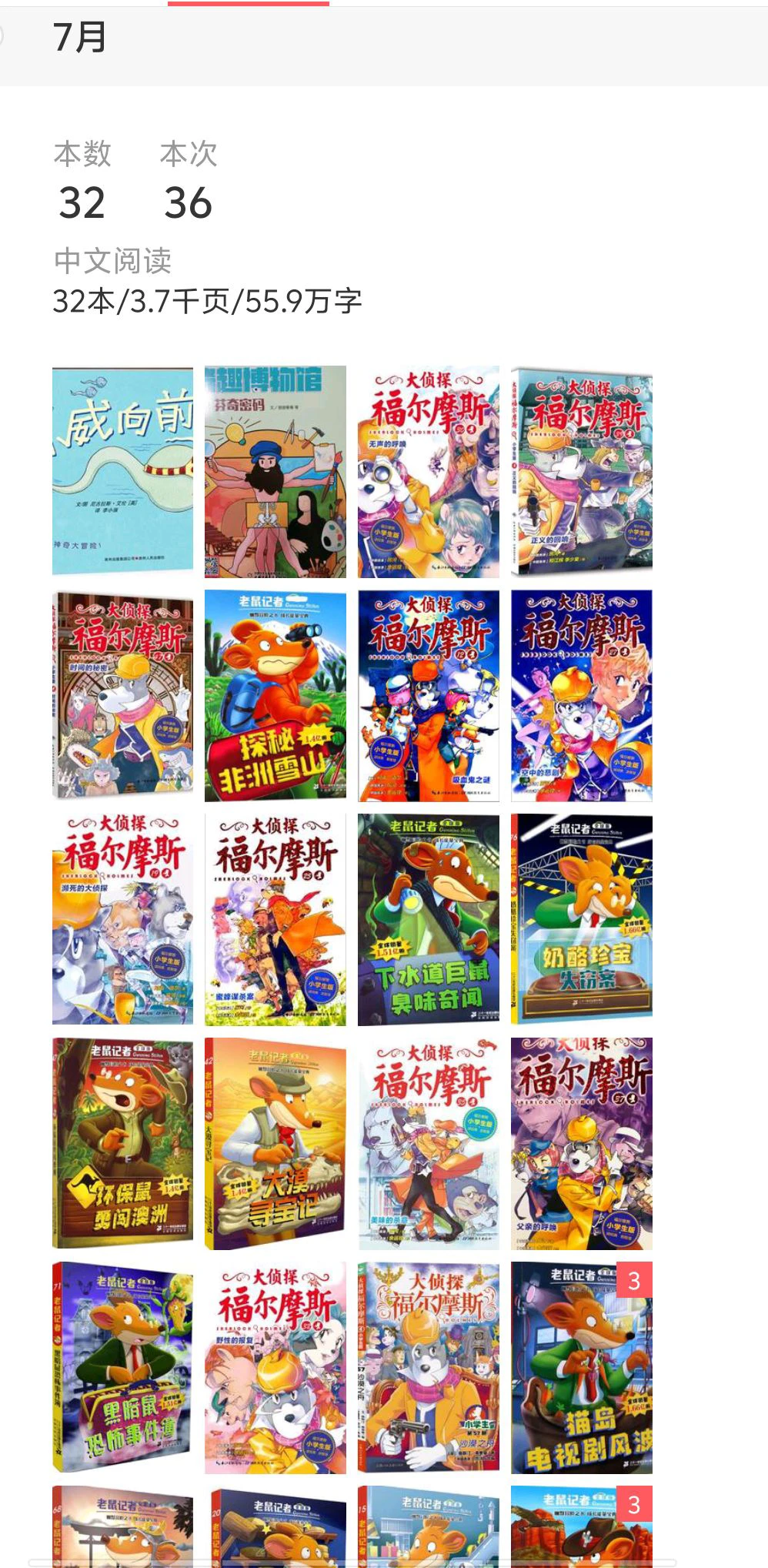Open 环保鼠勇闯澳洲 book cover
Viewport: 768px width, 1568px height.
[122, 1143]
